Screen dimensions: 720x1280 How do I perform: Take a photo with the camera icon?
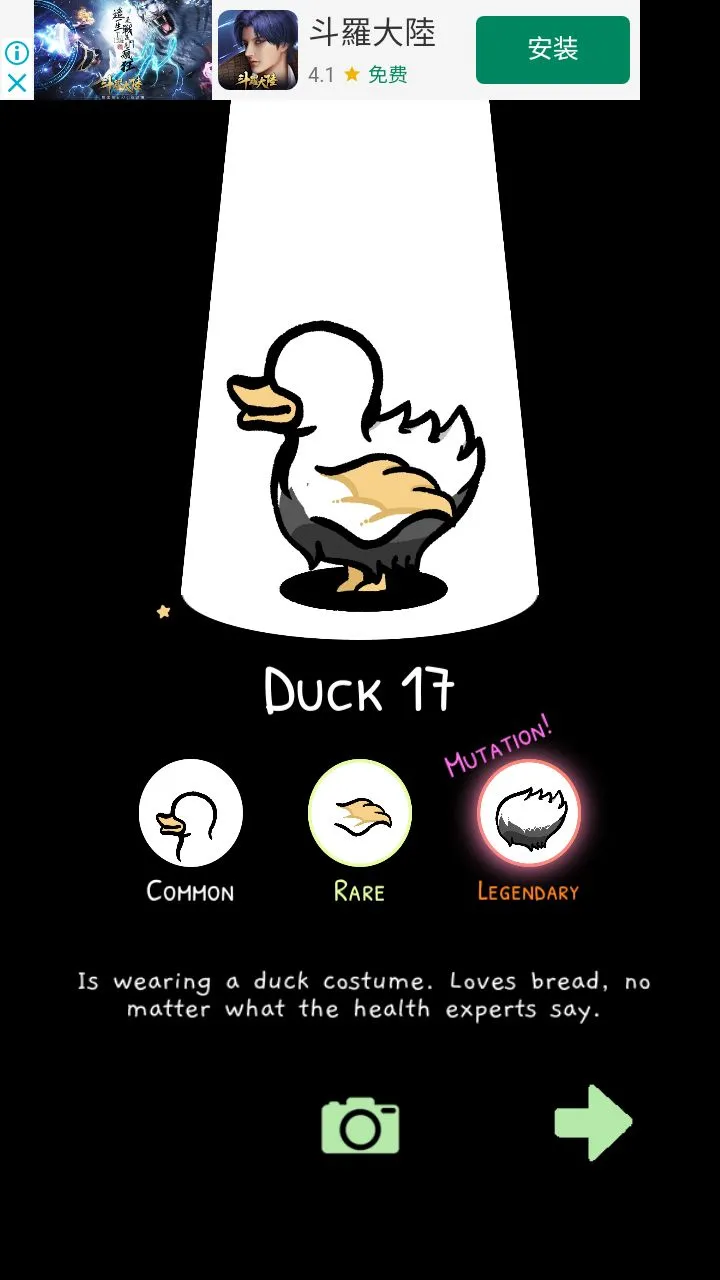(x=360, y=1126)
